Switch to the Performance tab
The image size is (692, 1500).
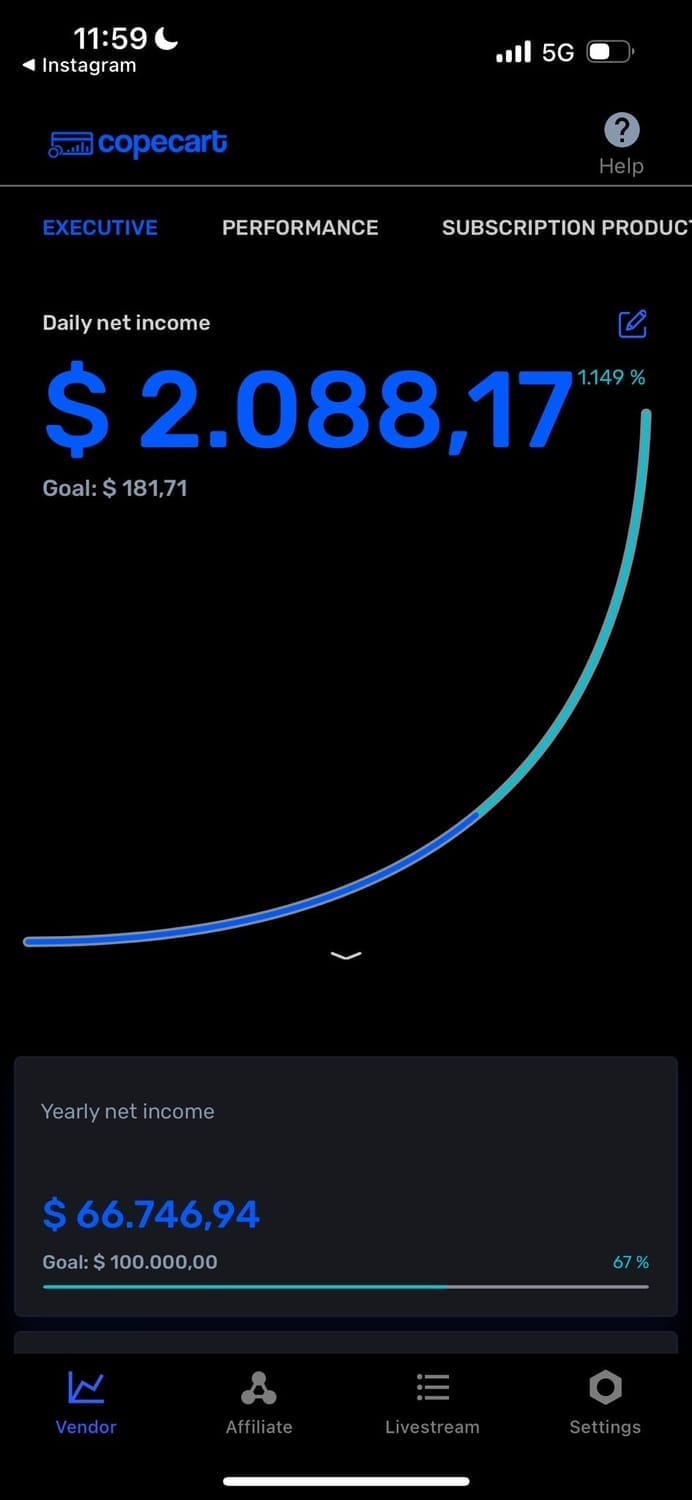pyautogui.click(x=300, y=227)
